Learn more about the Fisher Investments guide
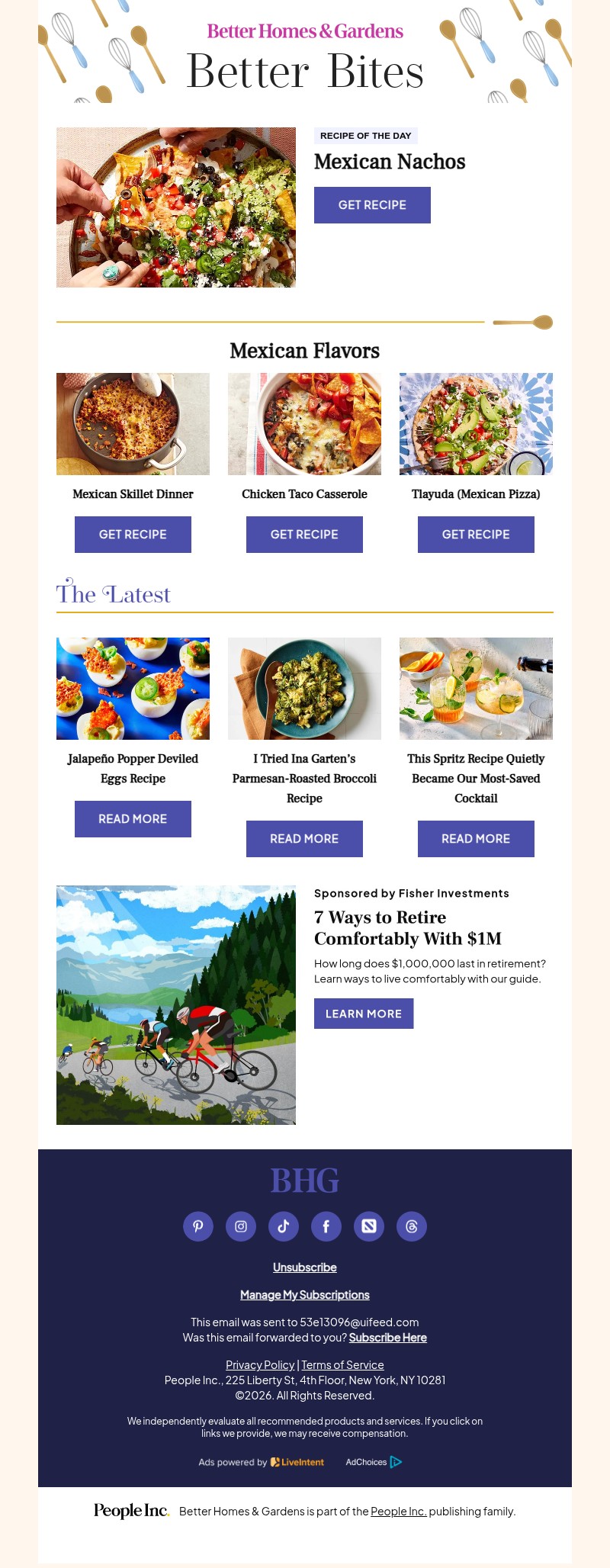Screen dimensions: 610x1568 (x=364, y=1014)
